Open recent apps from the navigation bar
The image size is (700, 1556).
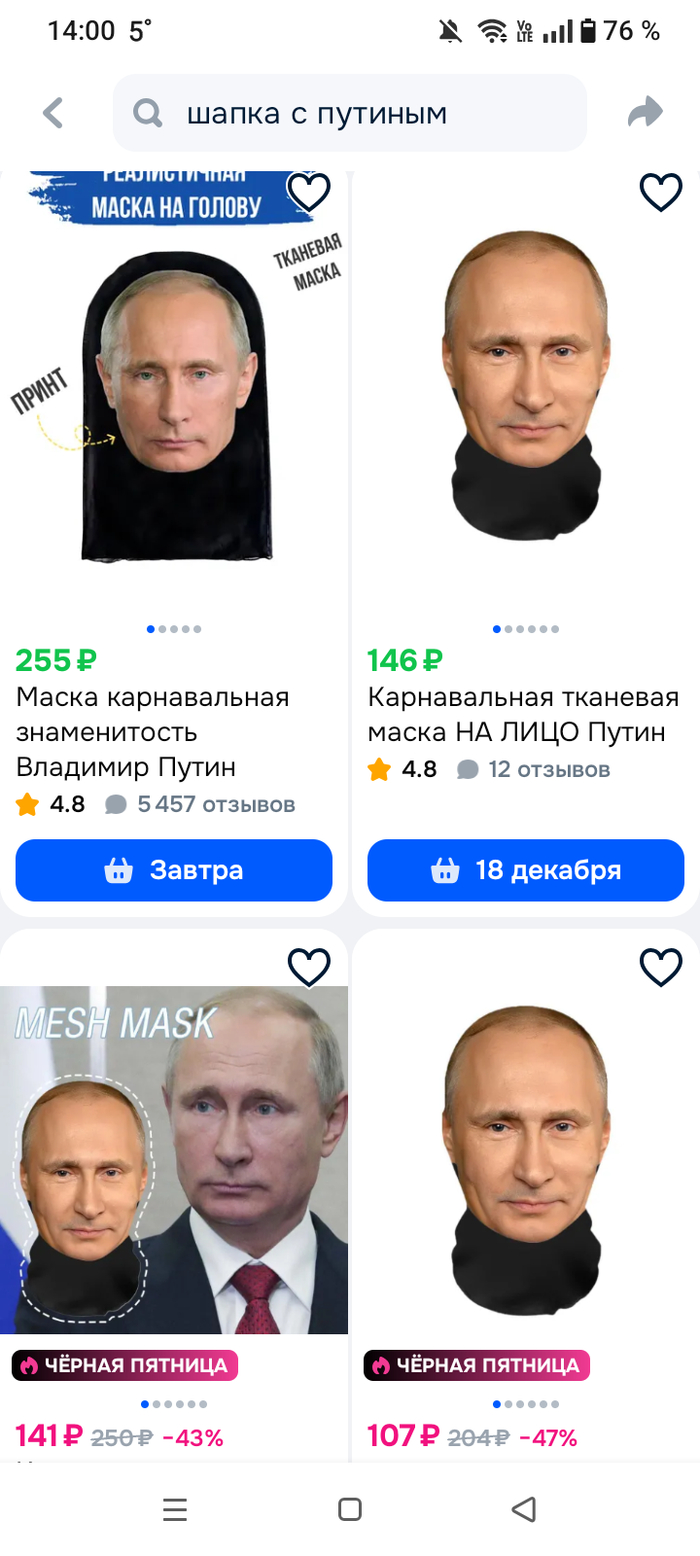coord(175,1509)
